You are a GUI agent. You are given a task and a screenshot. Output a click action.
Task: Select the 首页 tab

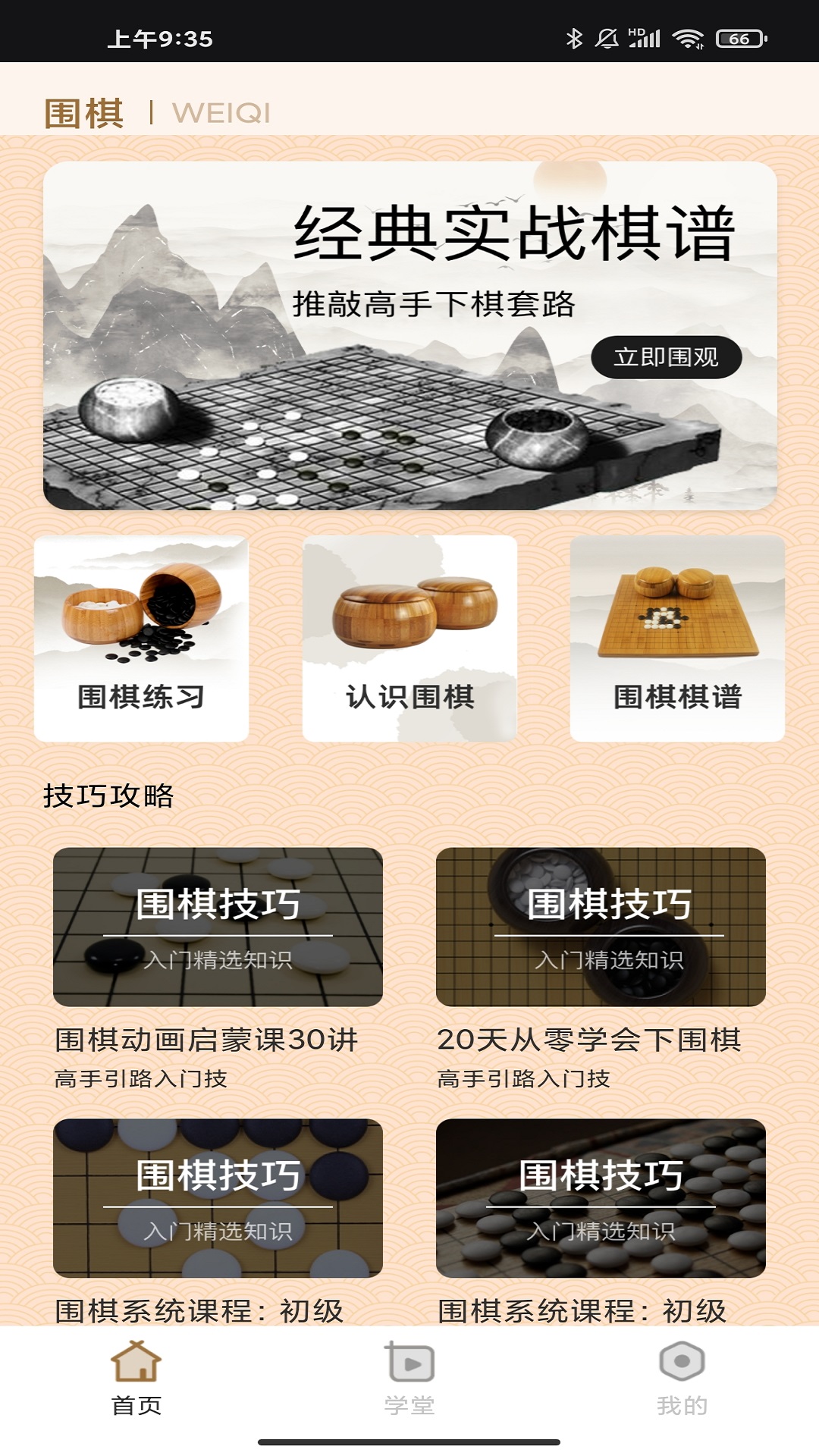[136, 1379]
